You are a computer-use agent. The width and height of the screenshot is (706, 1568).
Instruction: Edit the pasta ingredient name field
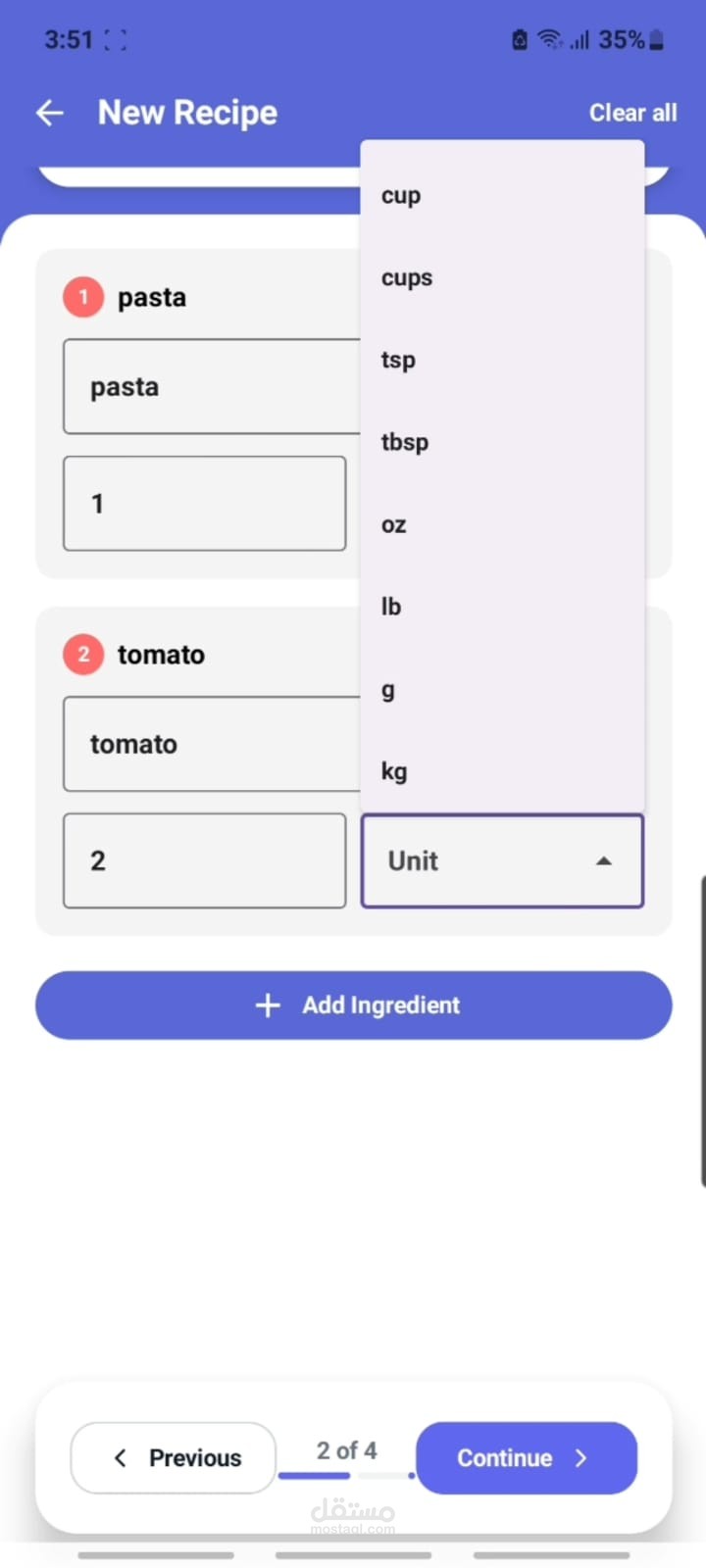pyautogui.click(x=212, y=386)
